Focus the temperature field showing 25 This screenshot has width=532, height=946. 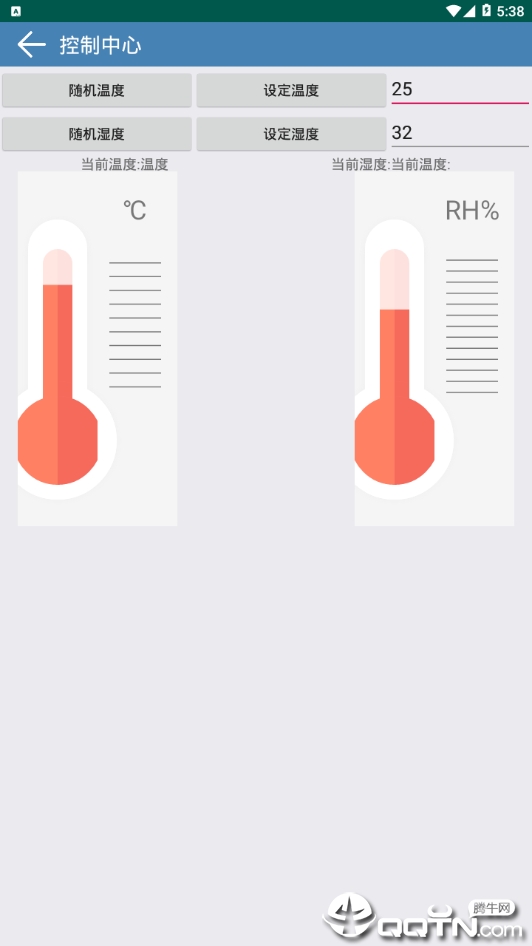point(460,90)
